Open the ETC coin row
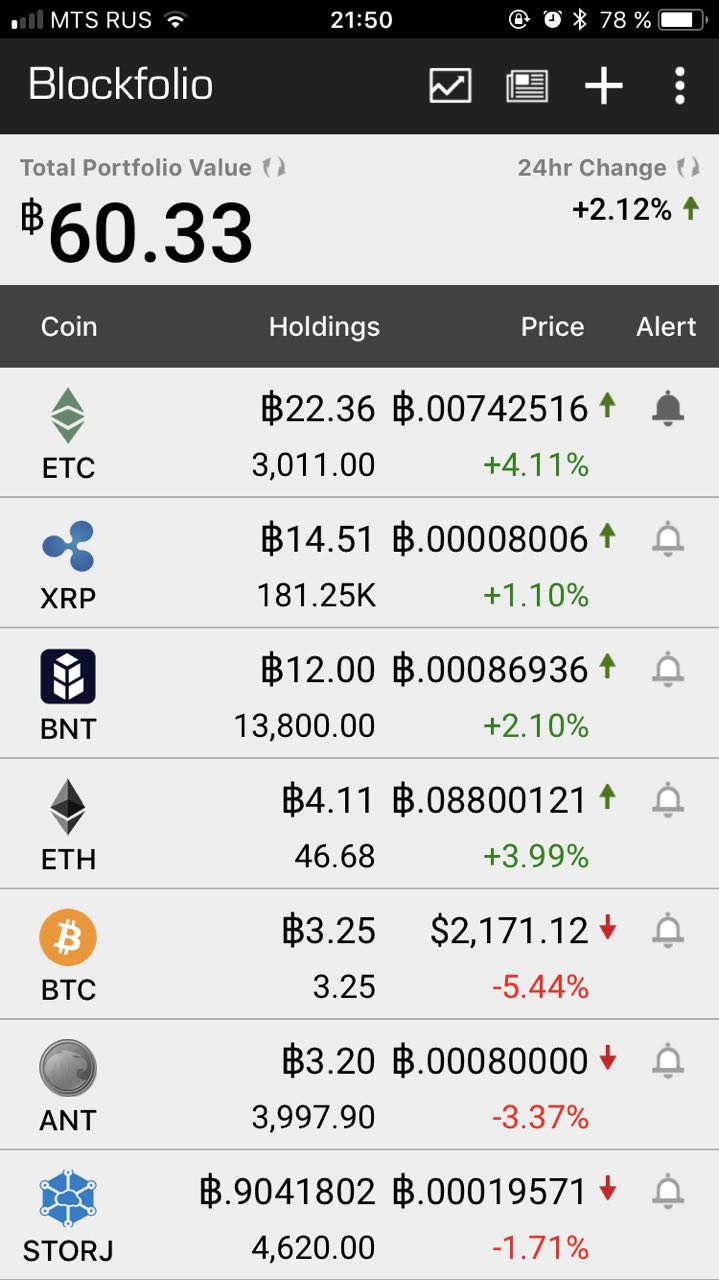This screenshot has width=719, height=1280. click(x=359, y=433)
